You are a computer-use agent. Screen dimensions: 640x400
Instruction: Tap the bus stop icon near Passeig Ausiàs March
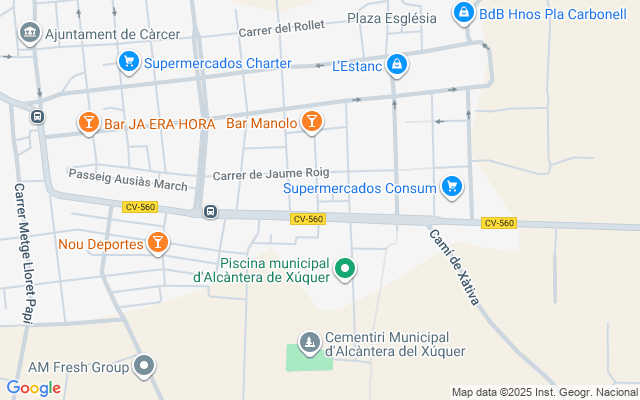click(210, 211)
